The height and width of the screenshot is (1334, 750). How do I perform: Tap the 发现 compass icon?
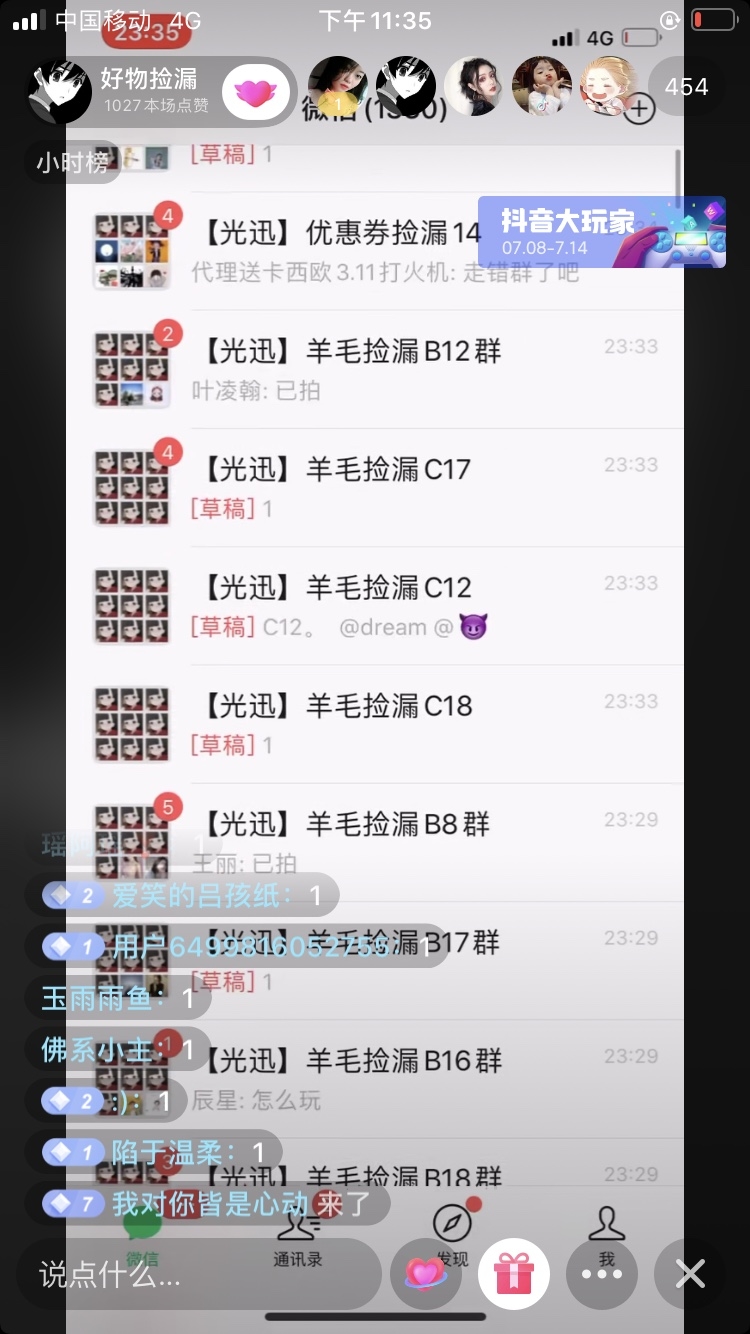(453, 1224)
